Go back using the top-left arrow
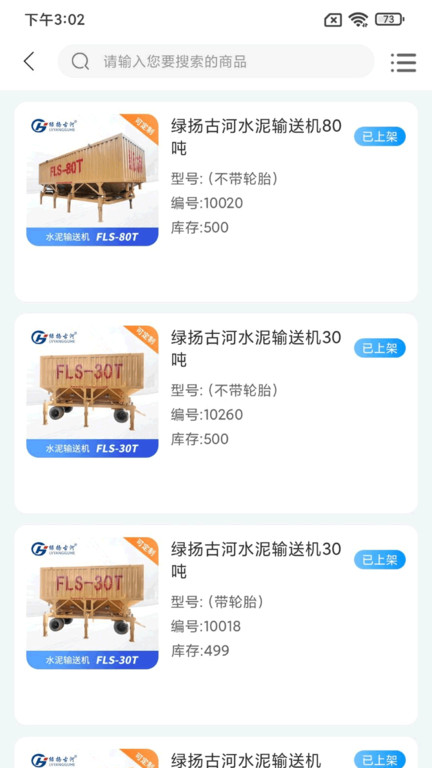Screen dimensions: 432x768 [x=29, y=62]
